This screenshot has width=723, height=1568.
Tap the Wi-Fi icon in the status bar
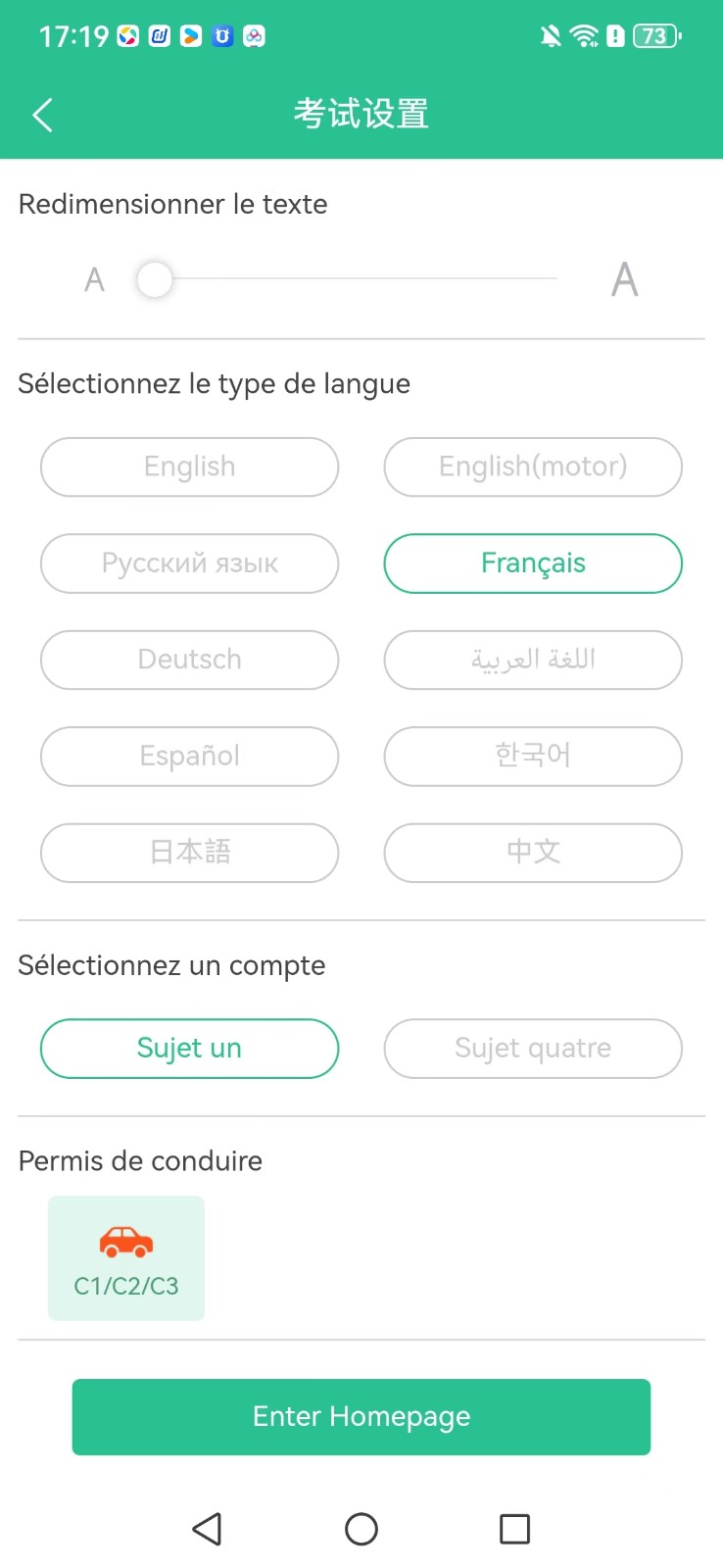[583, 35]
